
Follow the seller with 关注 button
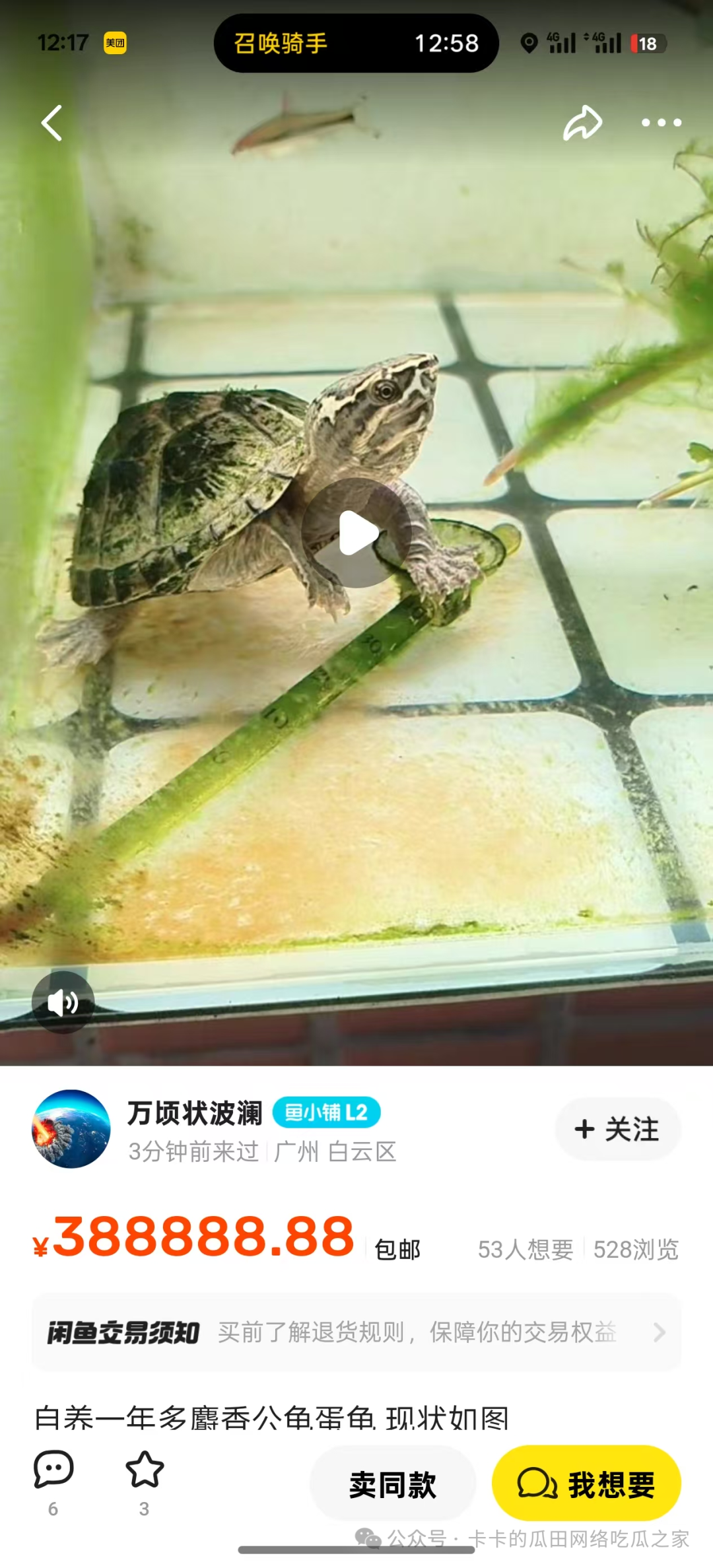617,1129
